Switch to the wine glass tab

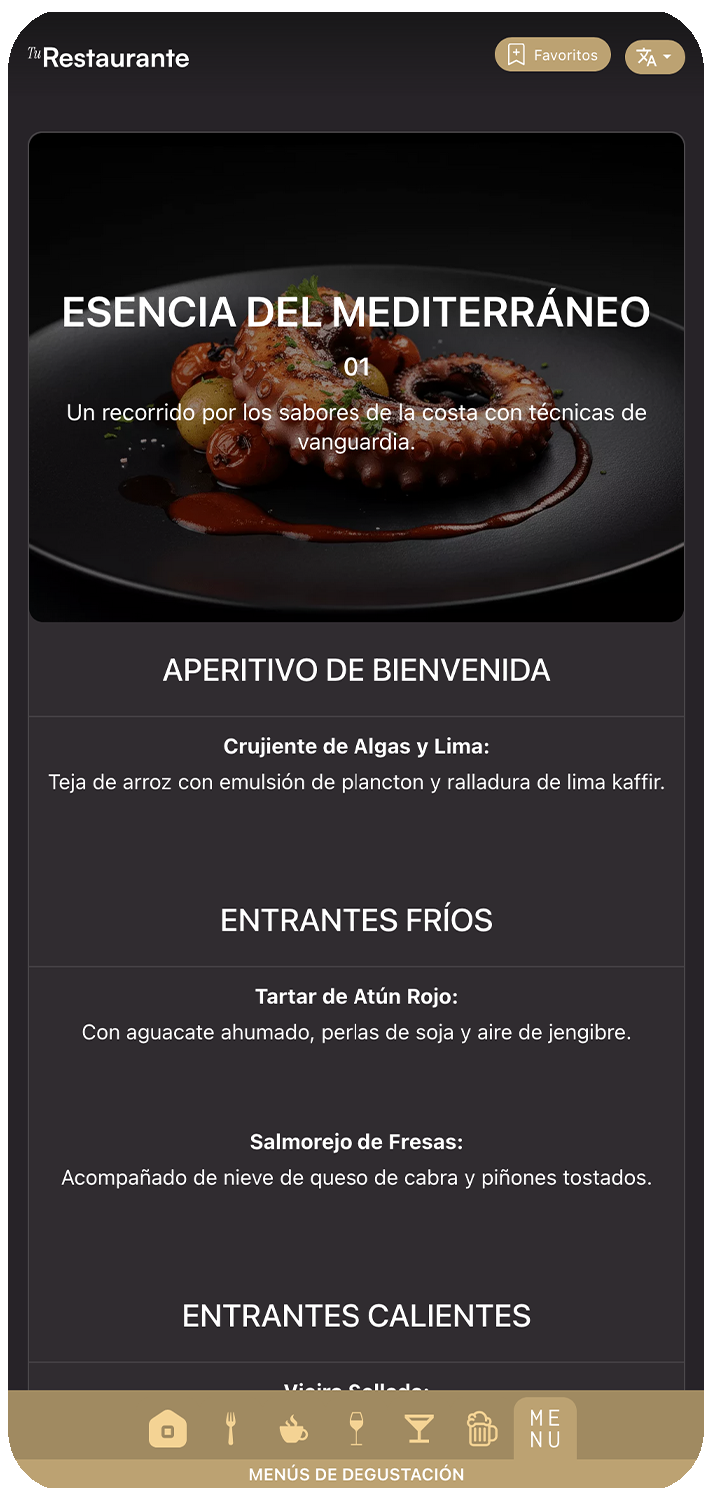356,1429
